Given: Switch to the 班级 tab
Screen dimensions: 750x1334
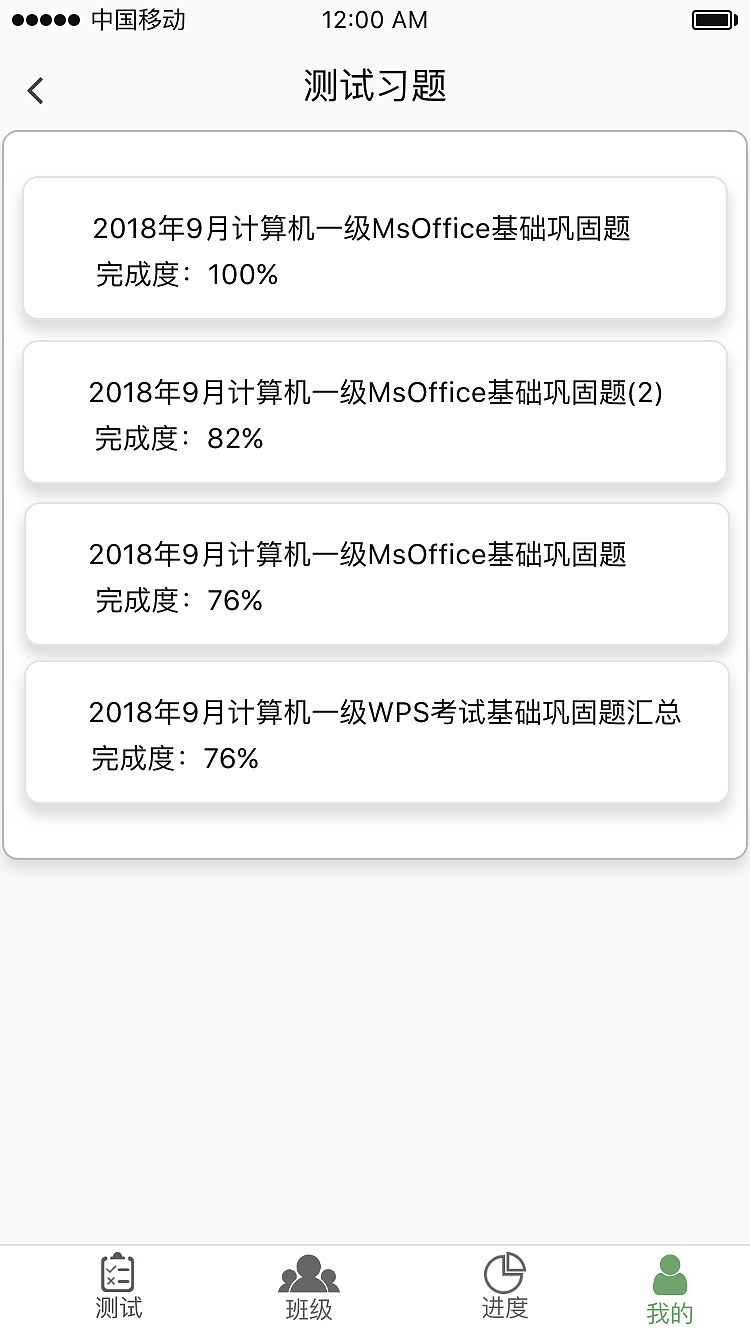Looking at the screenshot, I should [309, 1307].
